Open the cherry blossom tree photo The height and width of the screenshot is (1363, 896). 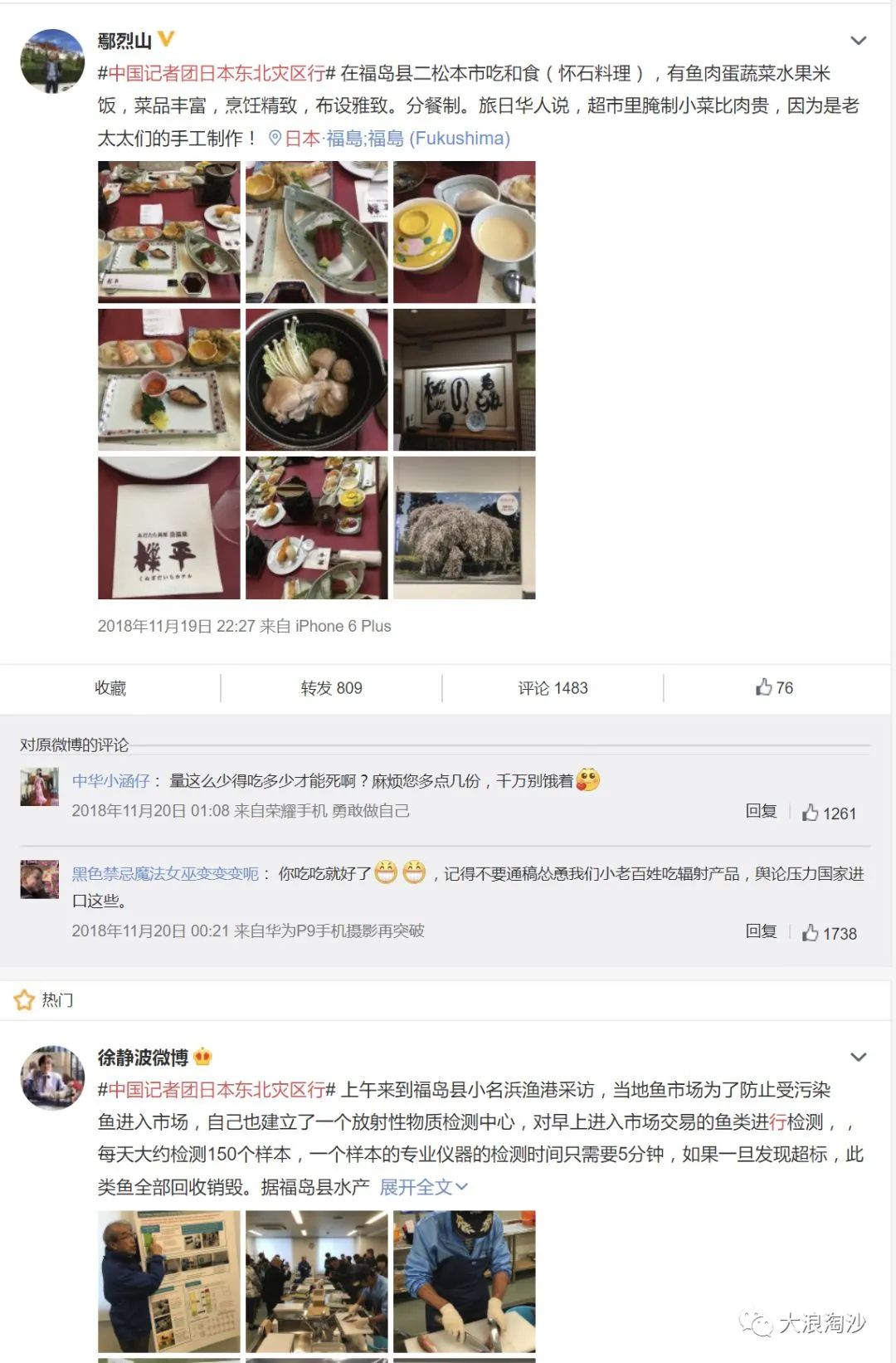pyautogui.click(x=464, y=527)
